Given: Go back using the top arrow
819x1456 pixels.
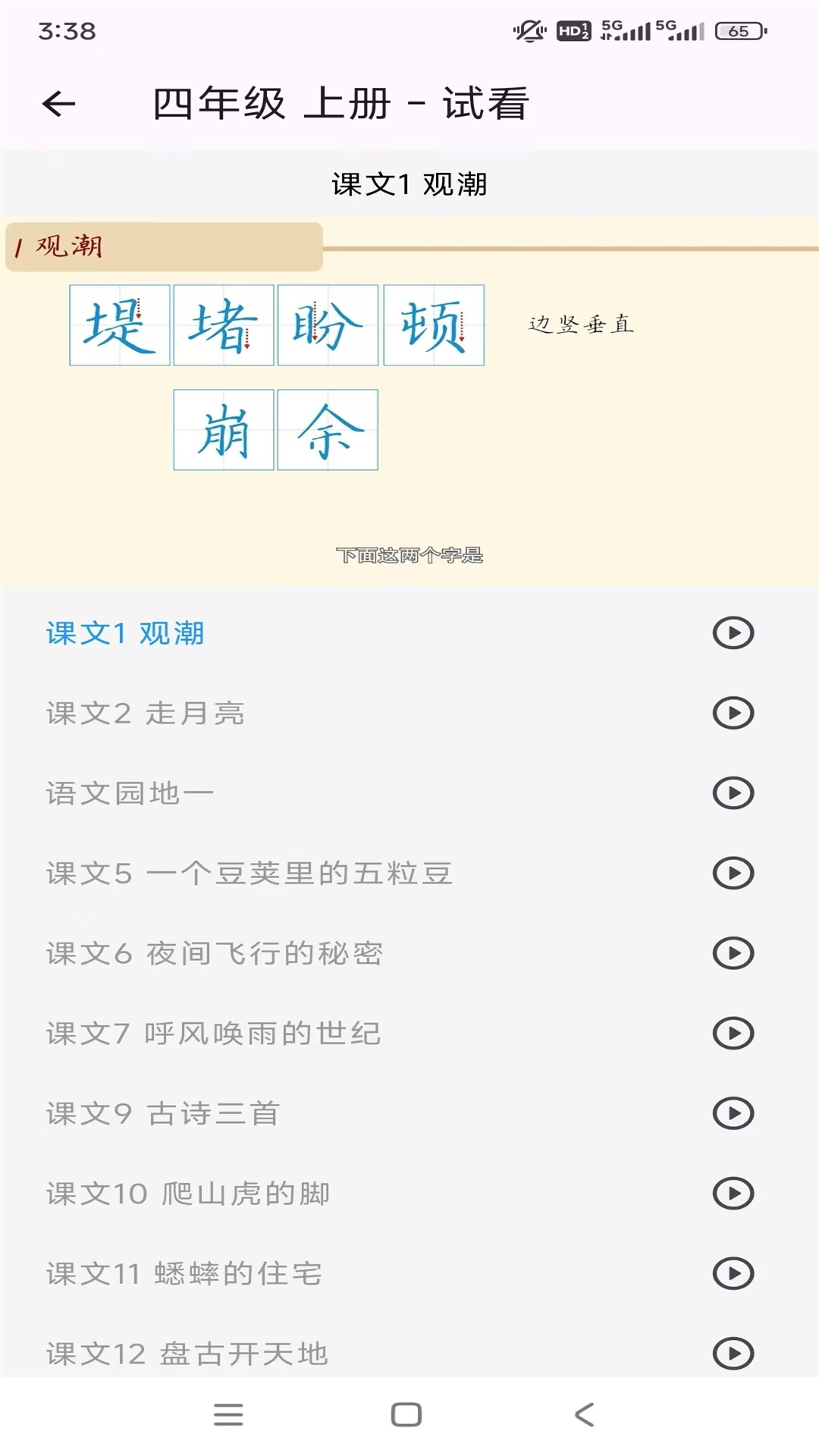Looking at the screenshot, I should (x=58, y=104).
